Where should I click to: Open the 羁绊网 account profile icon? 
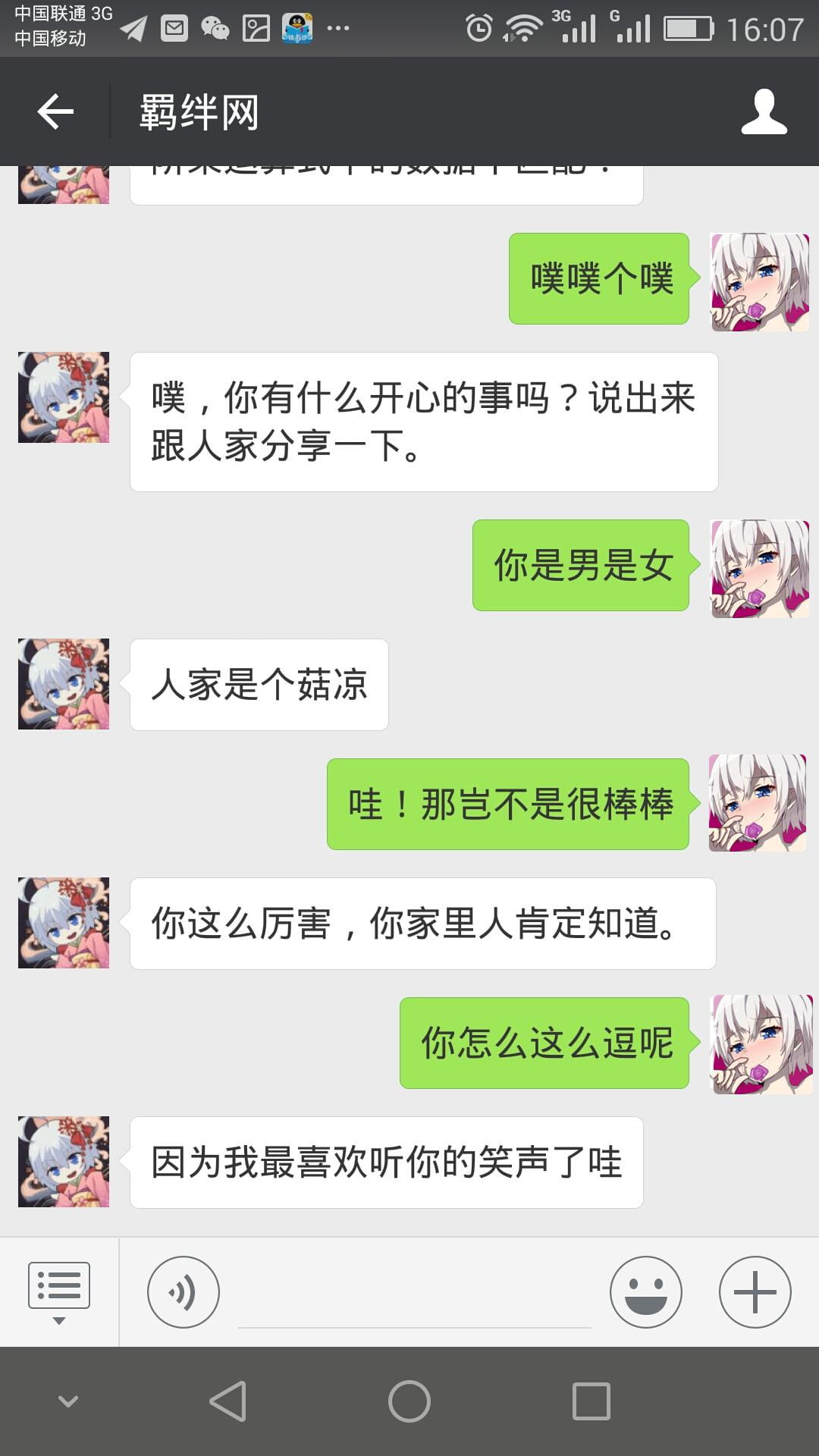coord(764,112)
